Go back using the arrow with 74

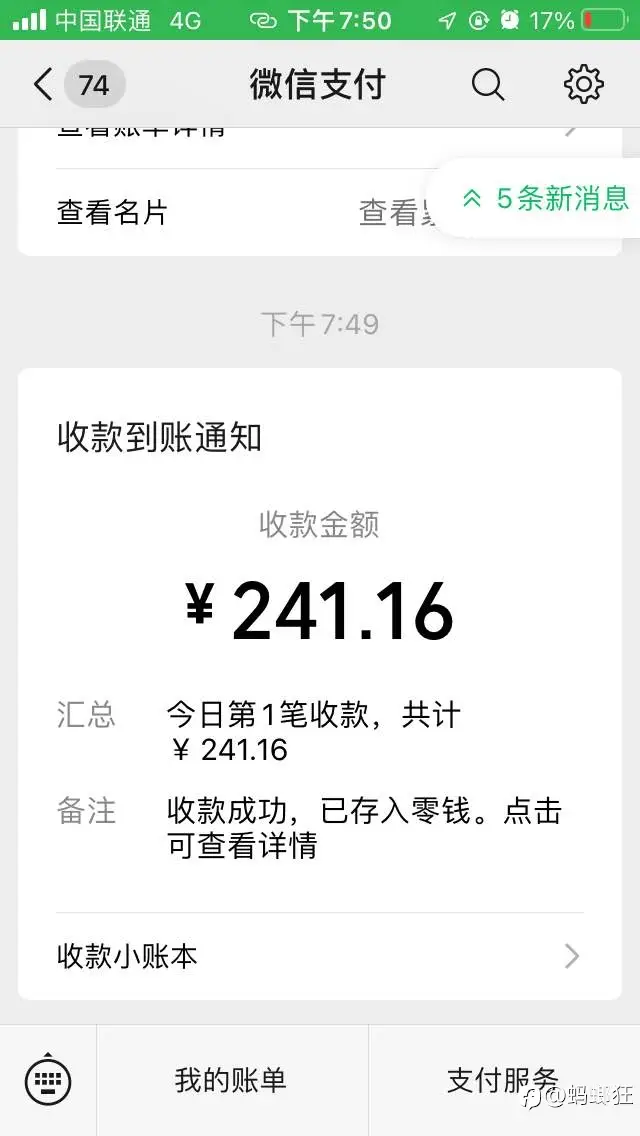pos(78,85)
